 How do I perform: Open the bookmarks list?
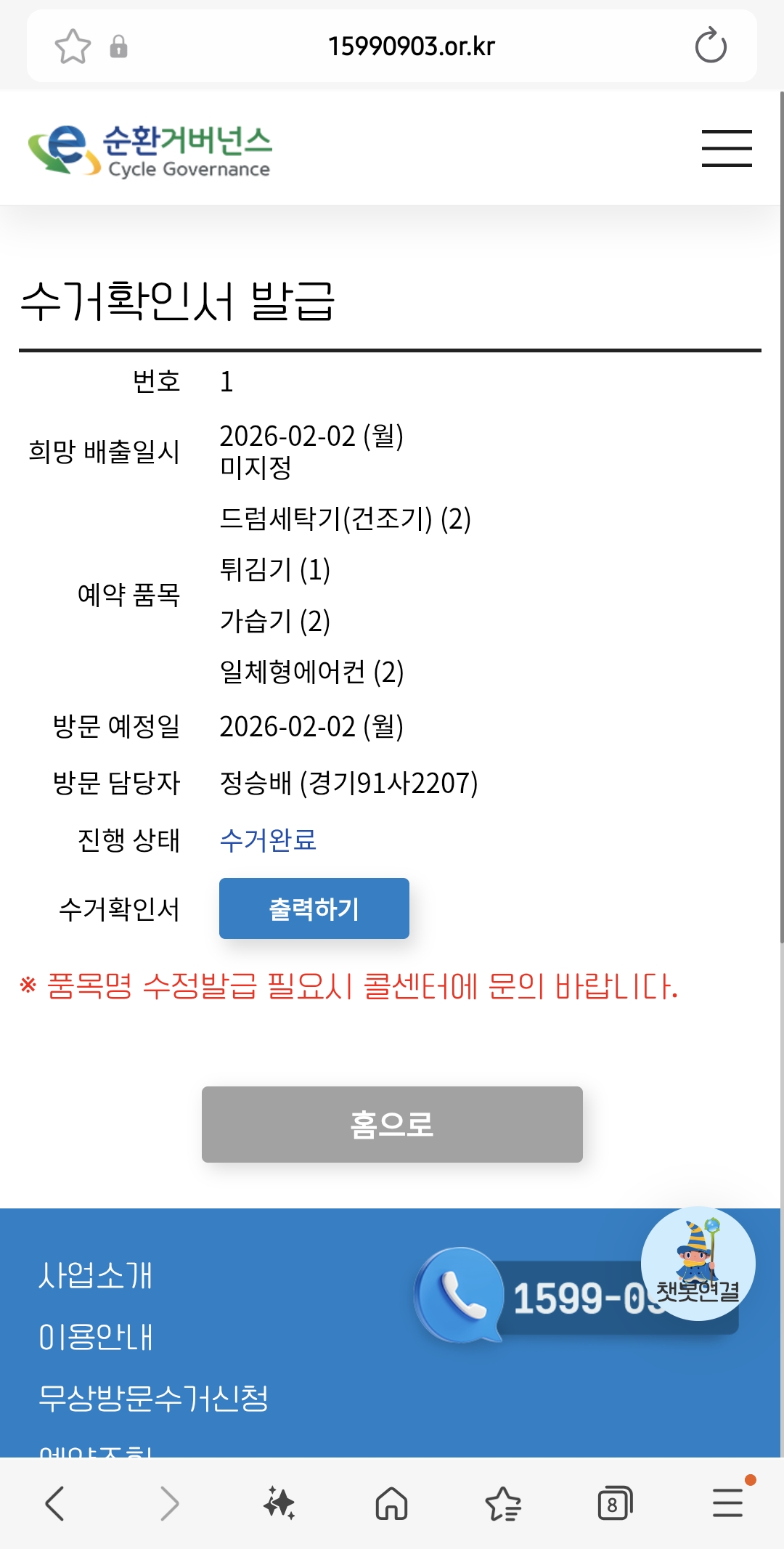click(503, 1503)
